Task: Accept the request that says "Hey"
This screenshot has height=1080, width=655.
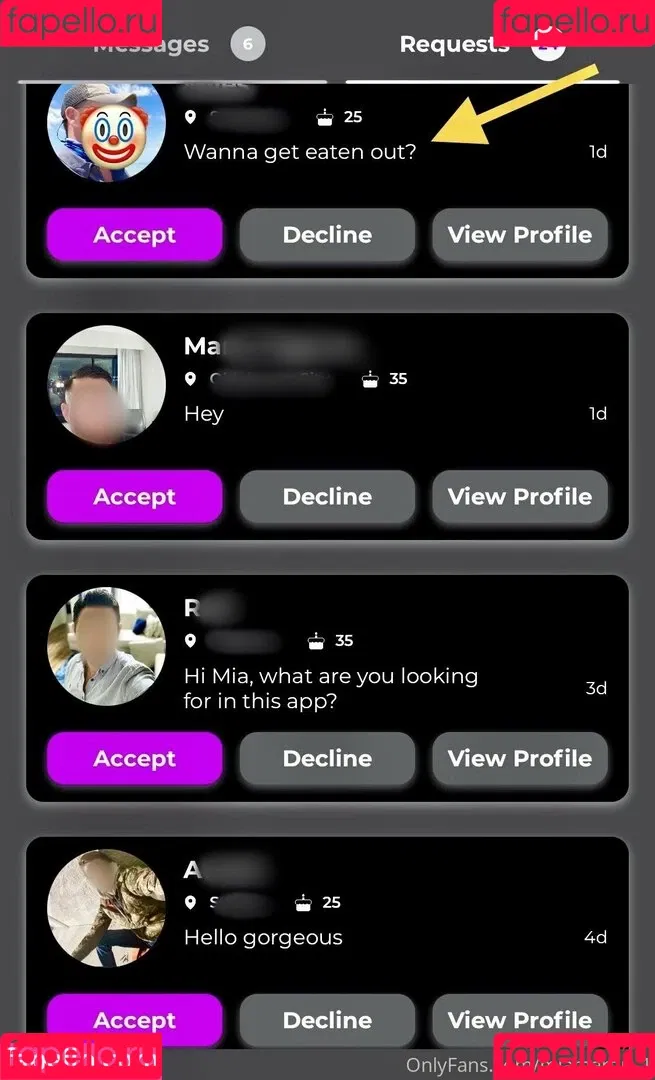Action: pyautogui.click(x=134, y=497)
